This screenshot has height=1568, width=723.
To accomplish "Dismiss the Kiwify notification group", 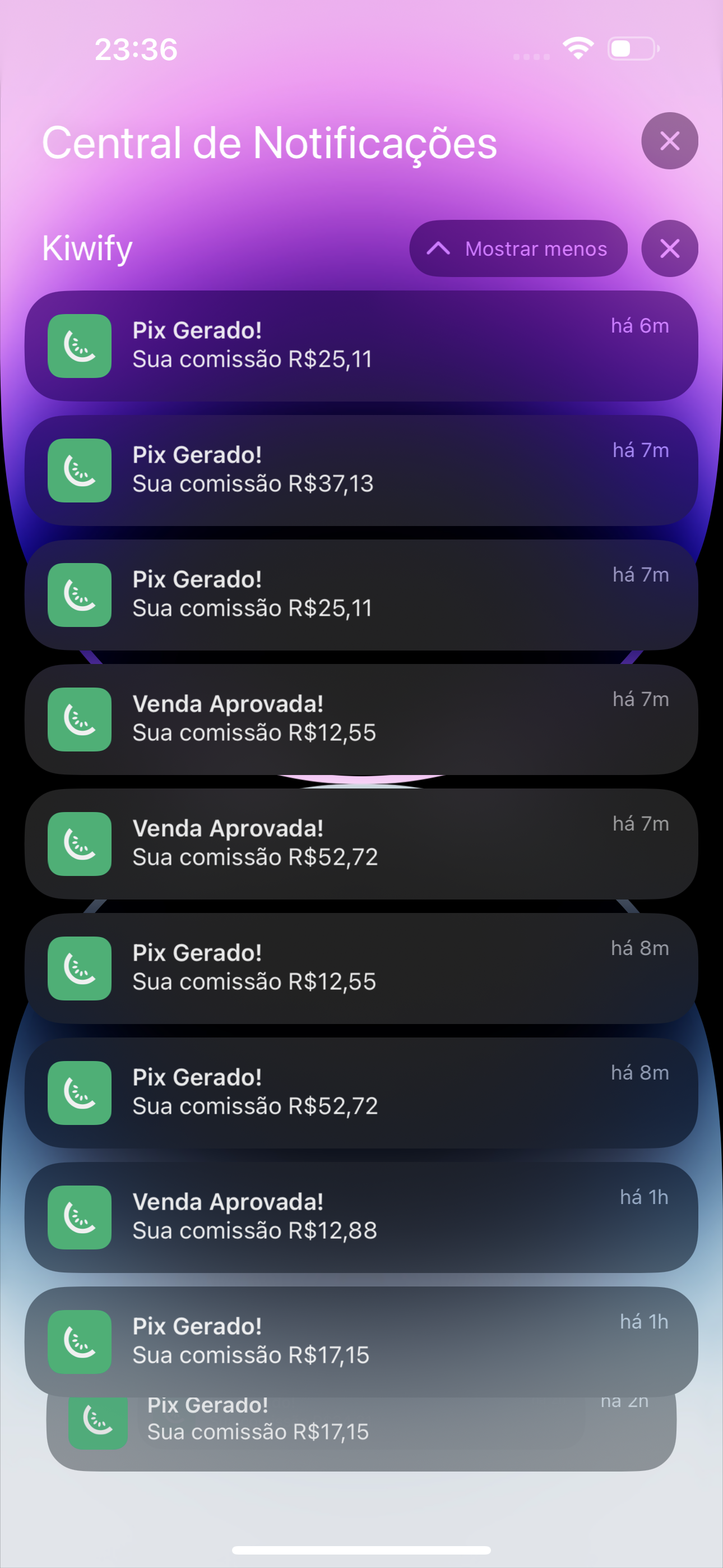I will click(669, 248).
